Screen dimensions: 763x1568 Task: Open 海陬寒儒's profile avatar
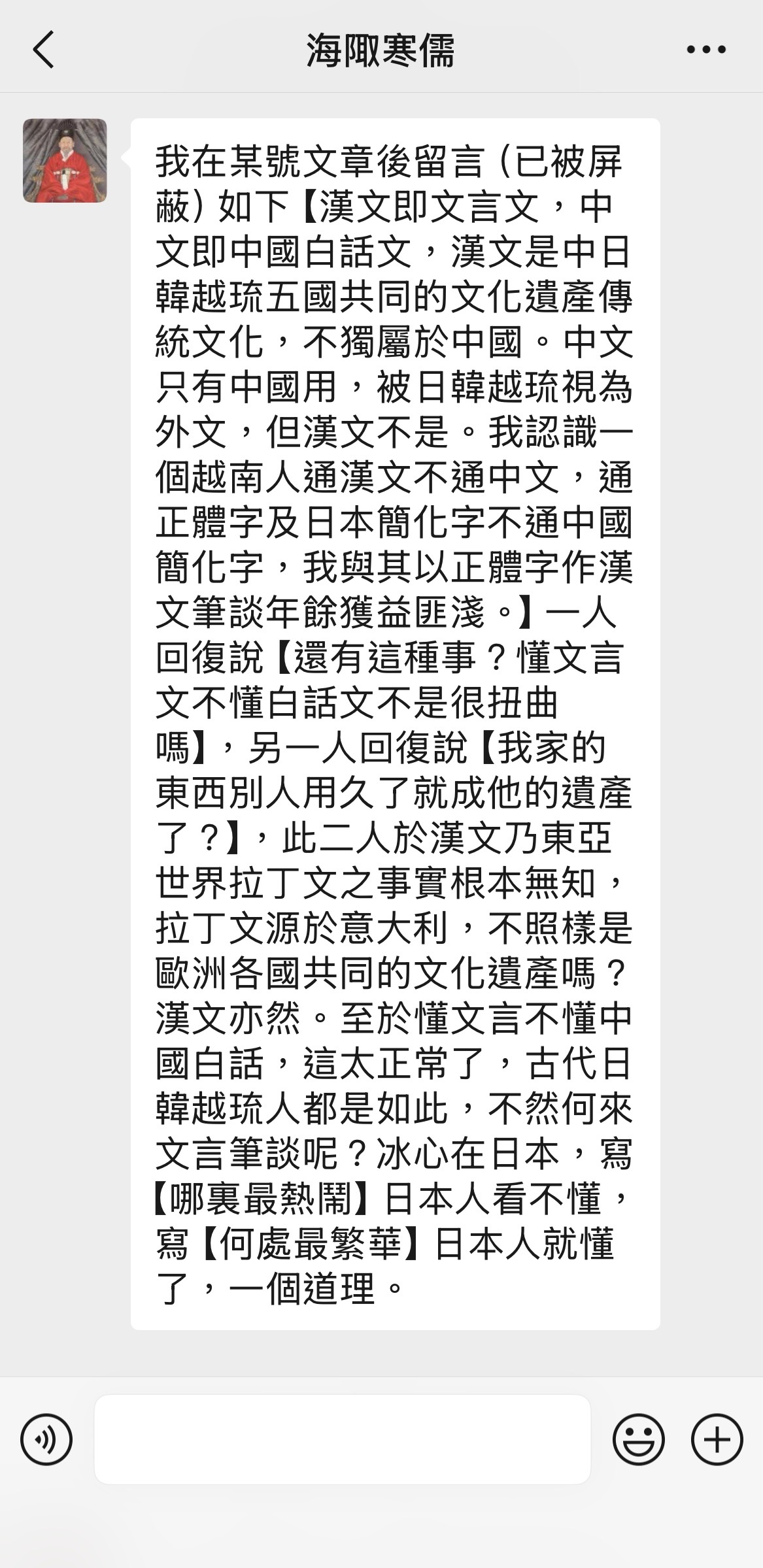tap(65, 160)
